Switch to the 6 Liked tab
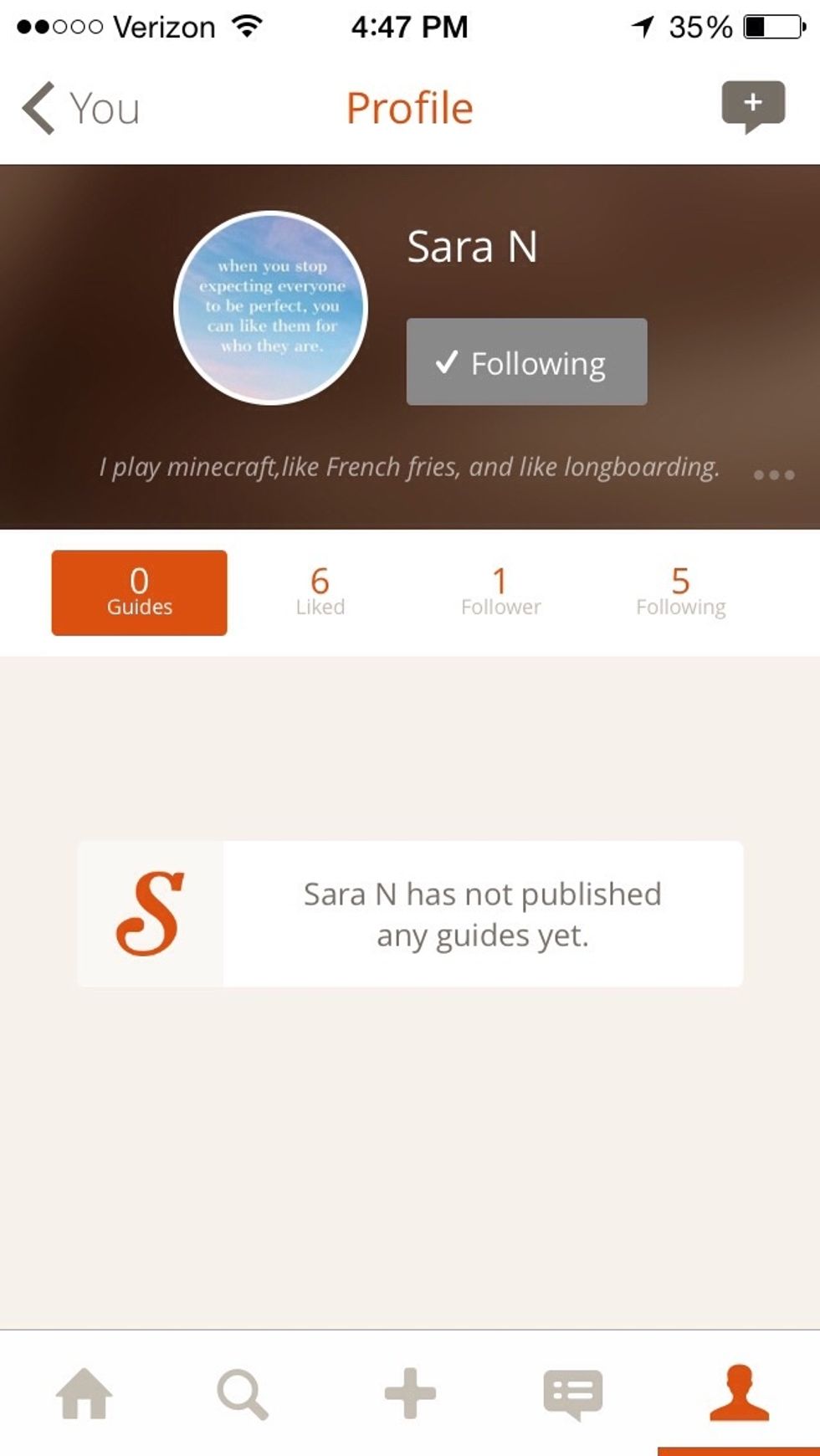Screen dimensions: 820x1456 (320, 592)
